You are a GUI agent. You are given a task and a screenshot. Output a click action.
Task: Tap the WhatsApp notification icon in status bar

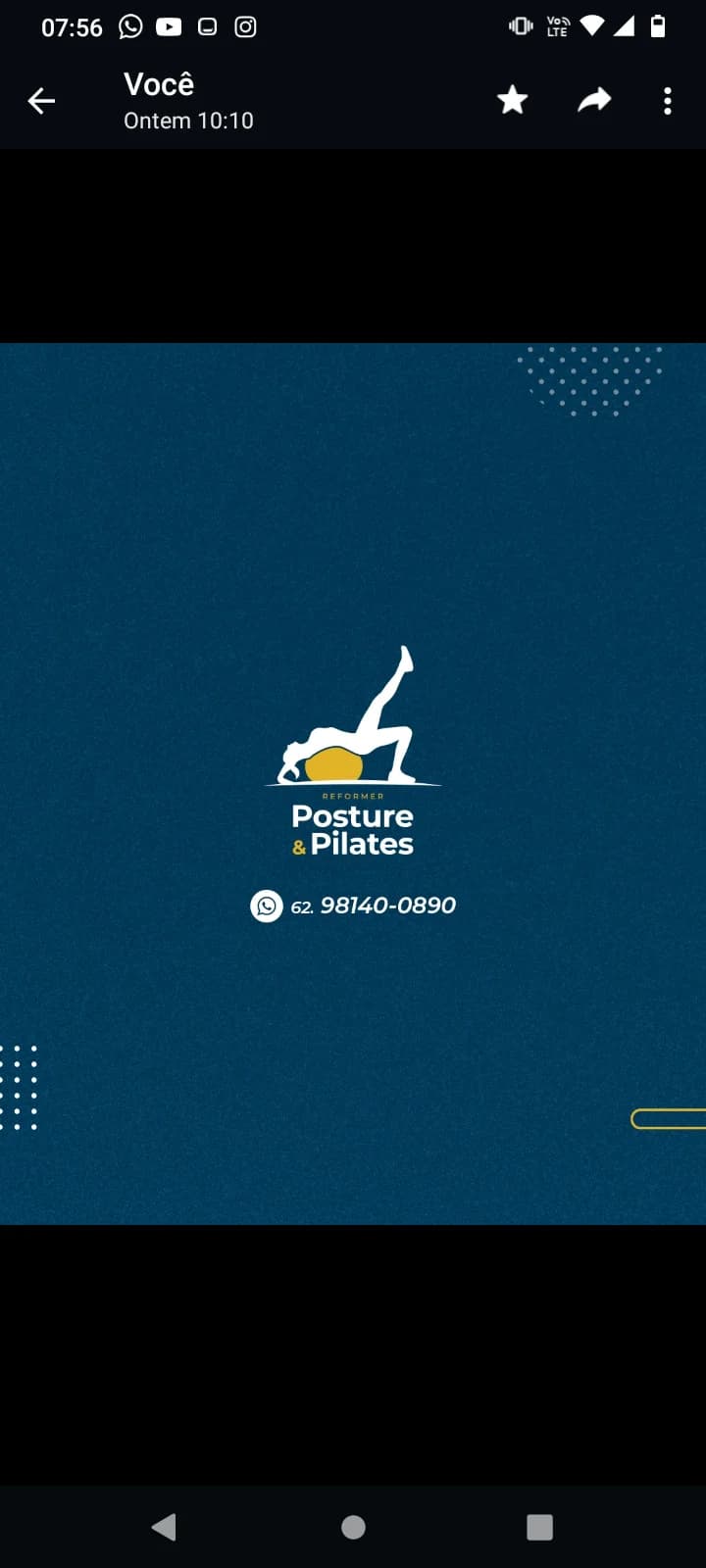[130, 26]
